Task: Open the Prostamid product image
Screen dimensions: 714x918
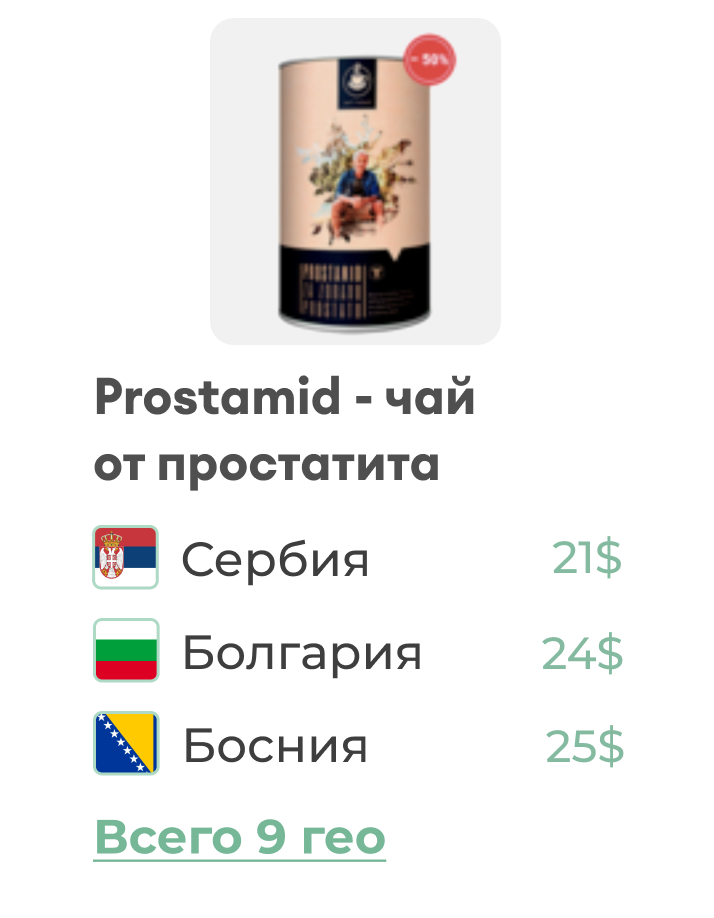Action: pos(355,182)
